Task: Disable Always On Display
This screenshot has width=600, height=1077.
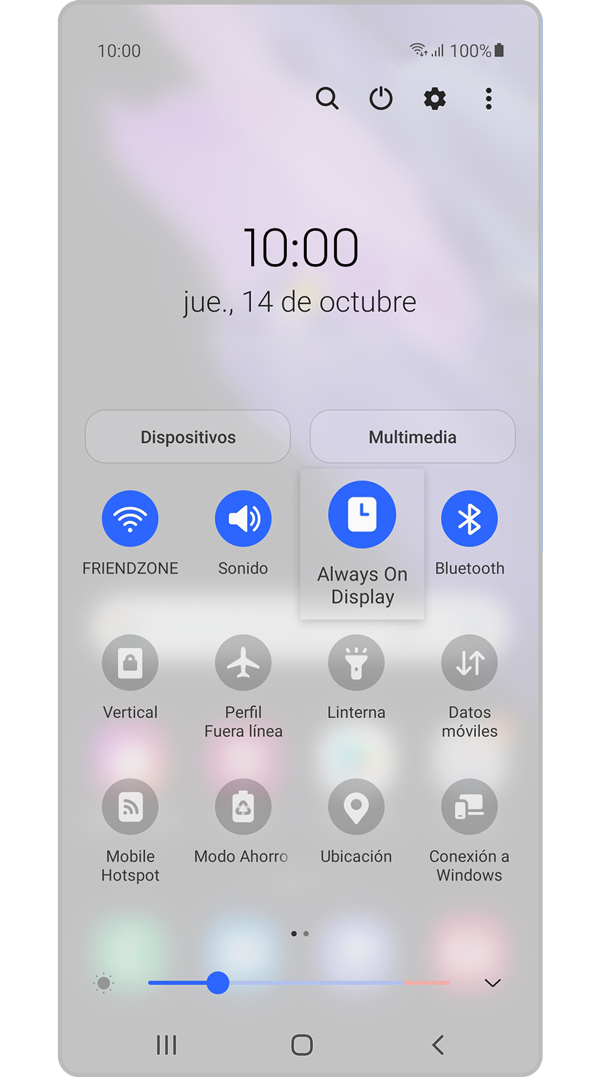Action: pyautogui.click(x=362, y=515)
